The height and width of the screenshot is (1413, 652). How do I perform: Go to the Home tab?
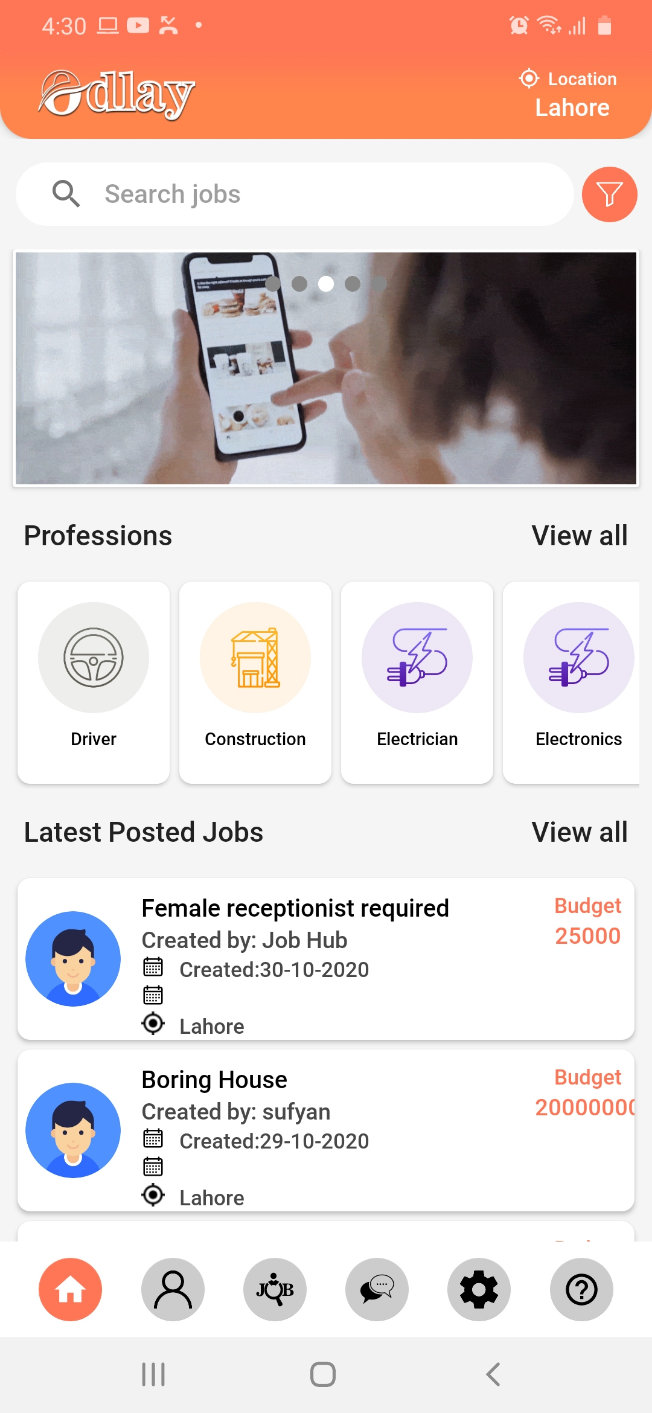click(x=70, y=1290)
